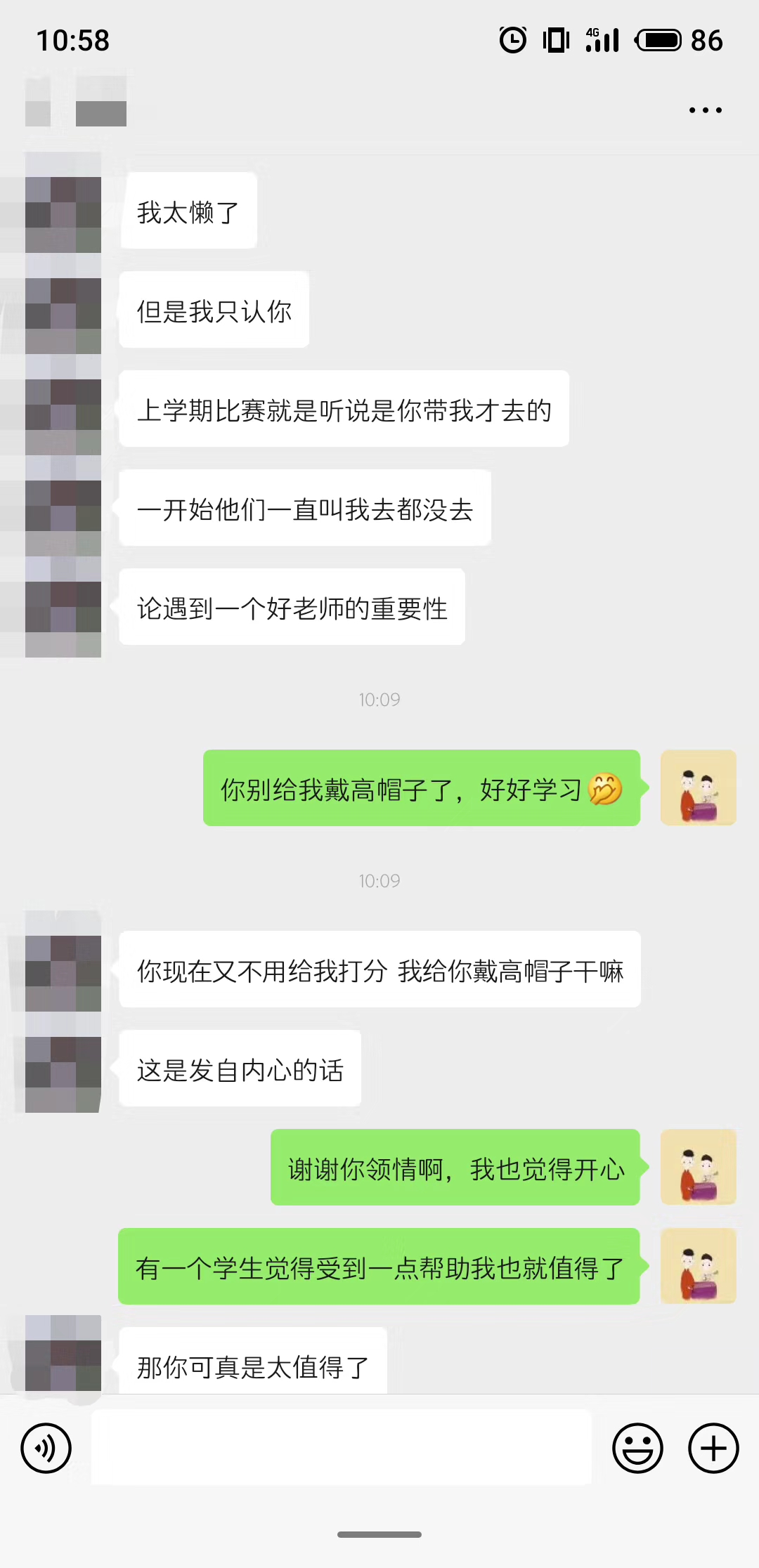The width and height of the screenshot is (759, 1568).
Task: Switch to voice message input
Action: click(46, 1448)
